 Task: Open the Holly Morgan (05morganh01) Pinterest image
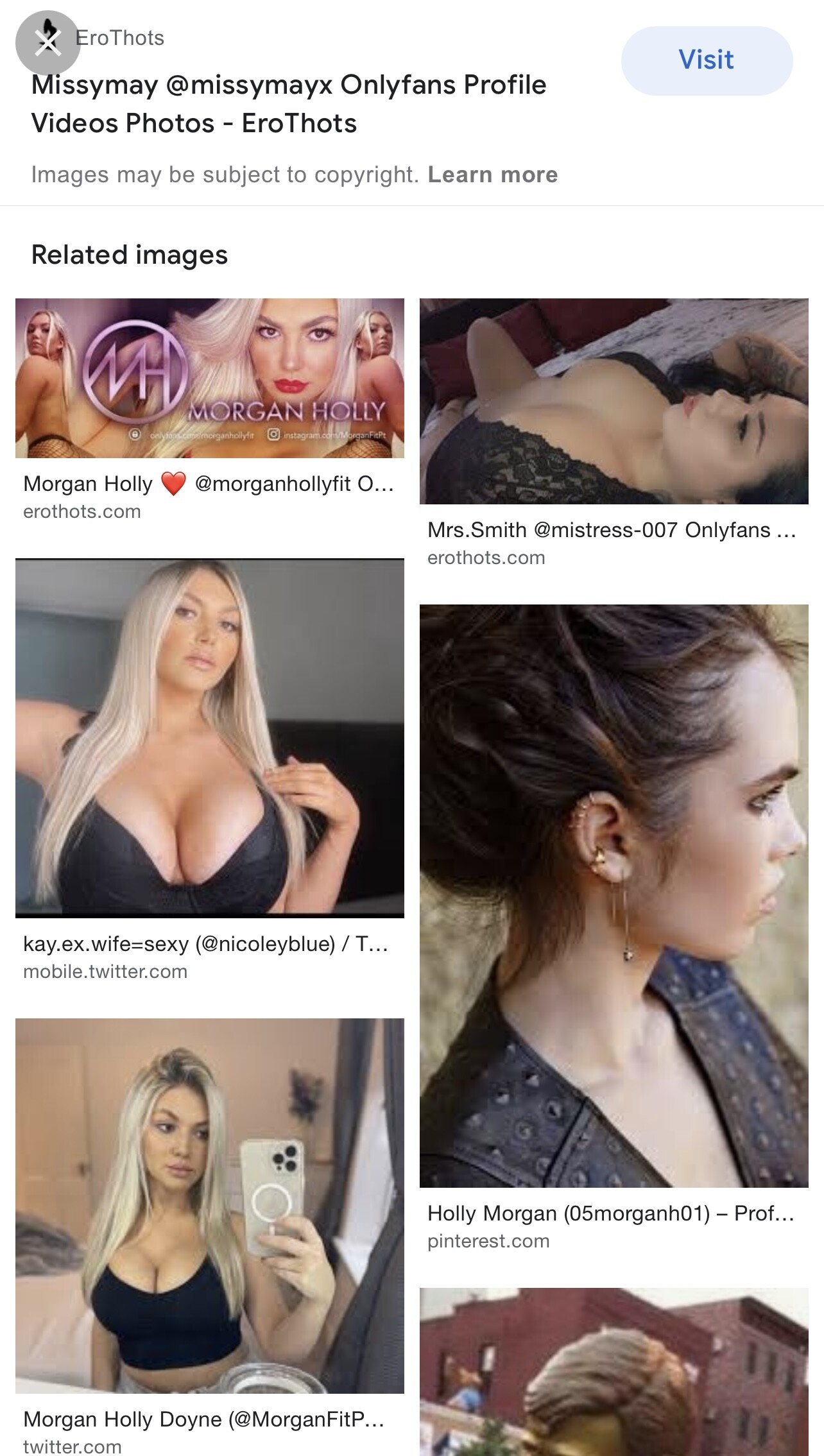click(x=614, y=896)
